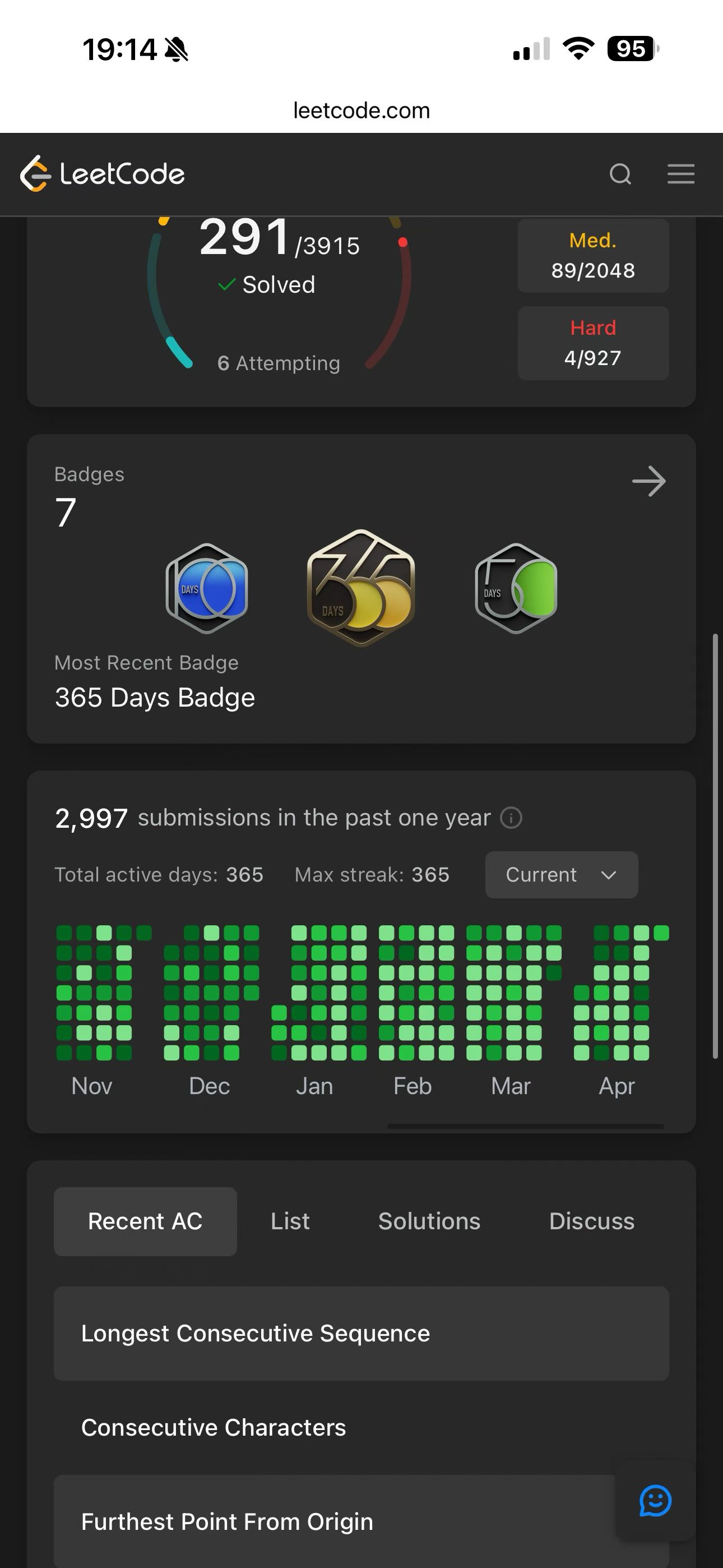This screenshot has width=723, height=1568.
Task: Open the hamburger navigation menu
Action: (680, 174)
